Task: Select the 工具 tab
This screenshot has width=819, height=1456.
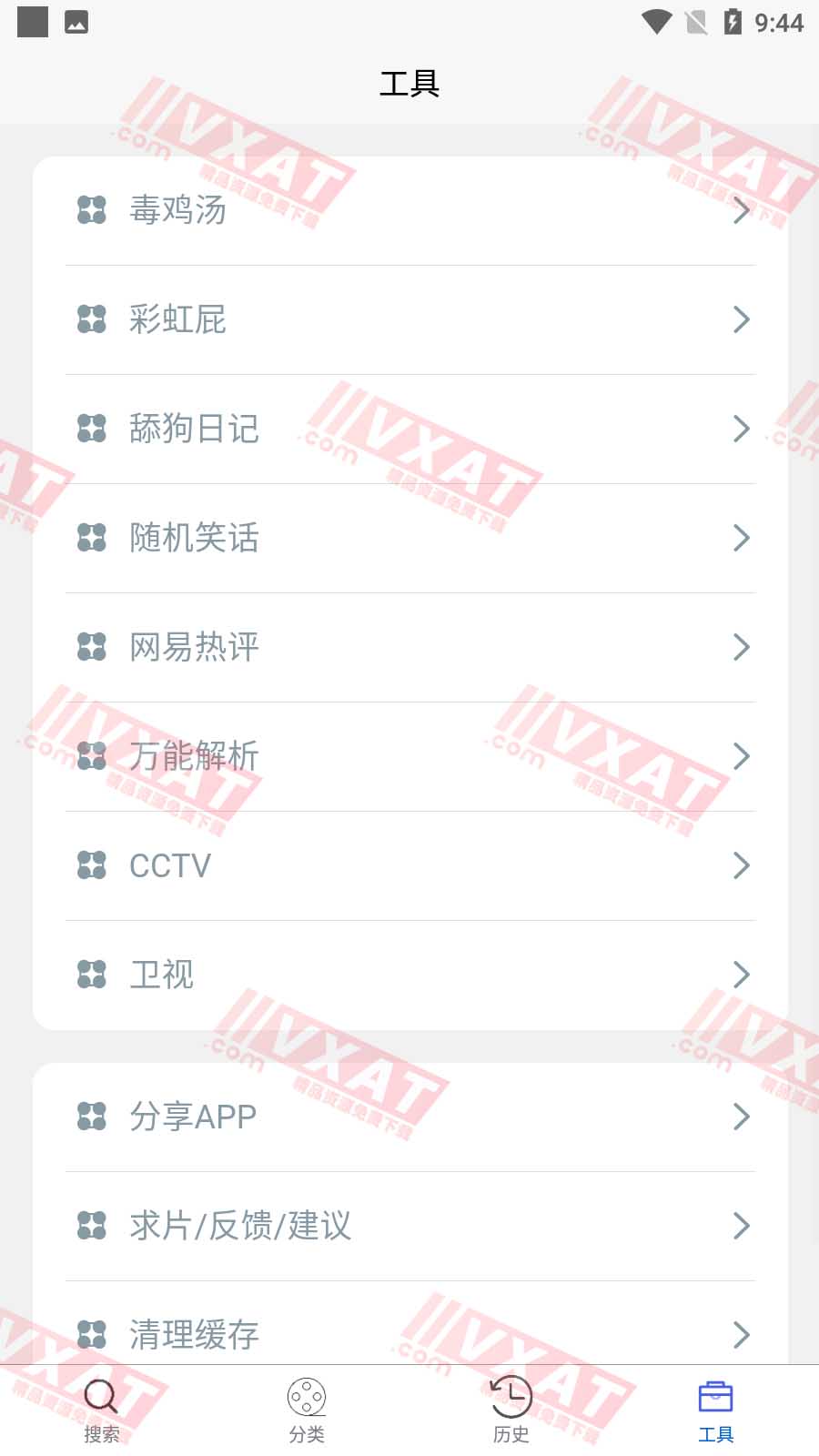Action: pos(716,1410)
